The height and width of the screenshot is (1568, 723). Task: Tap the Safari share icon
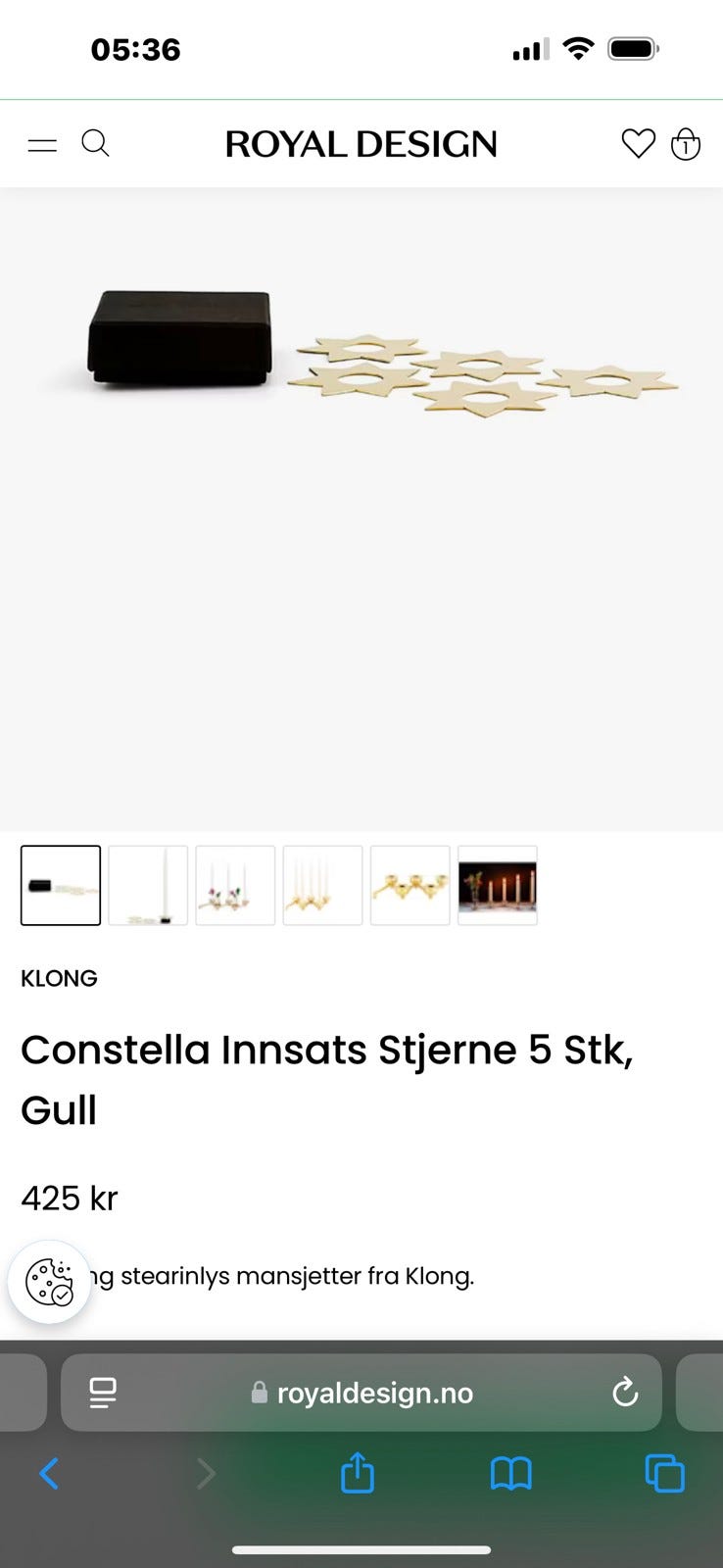[357, 1473]
